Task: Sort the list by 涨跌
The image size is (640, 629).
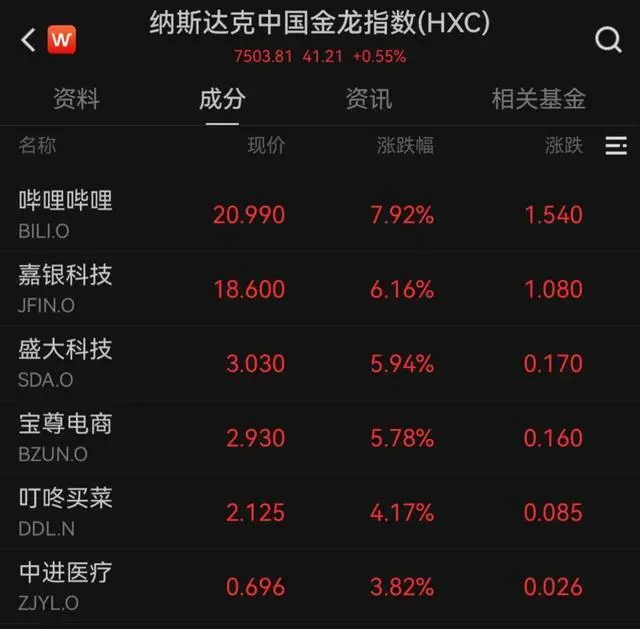Action: [x=563, y=146]
